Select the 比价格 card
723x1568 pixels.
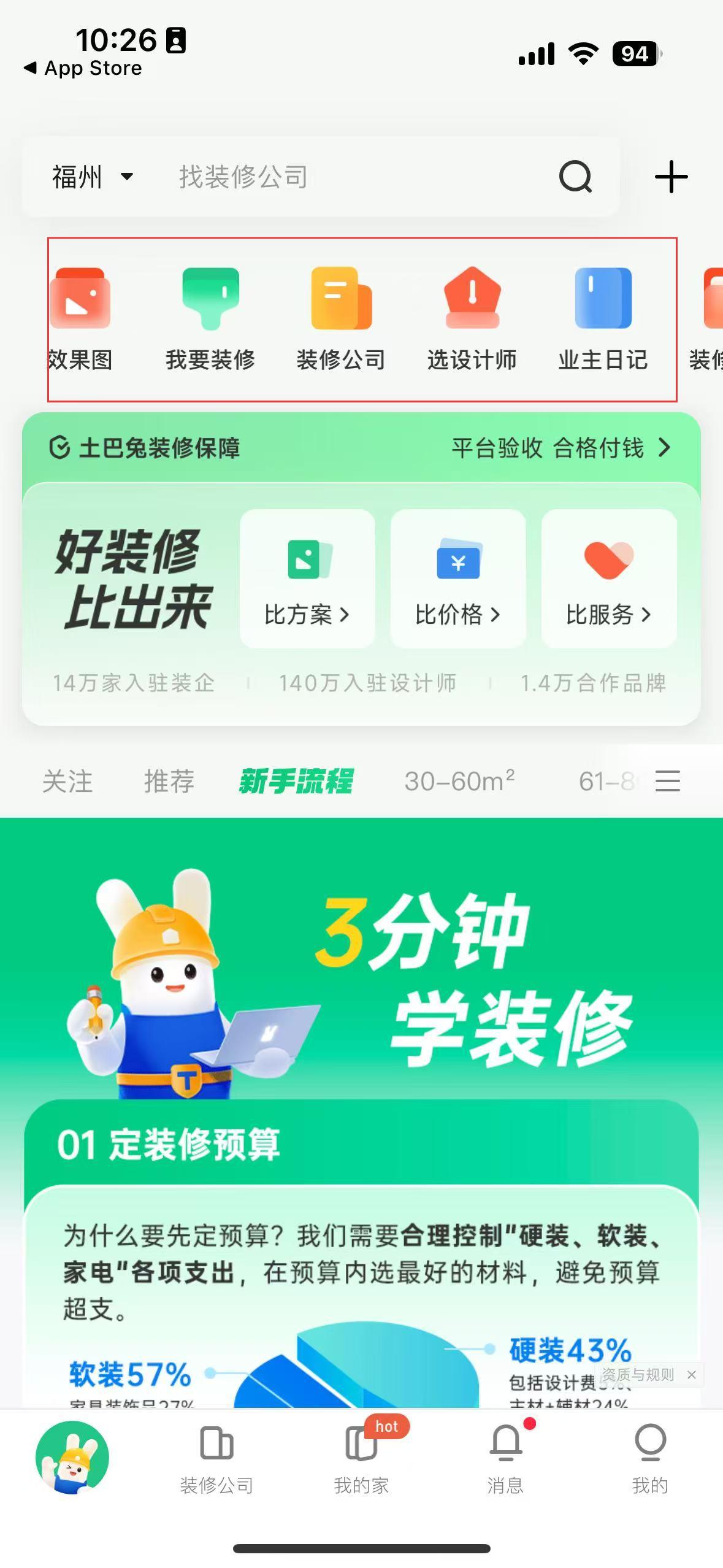coord(458,578)
